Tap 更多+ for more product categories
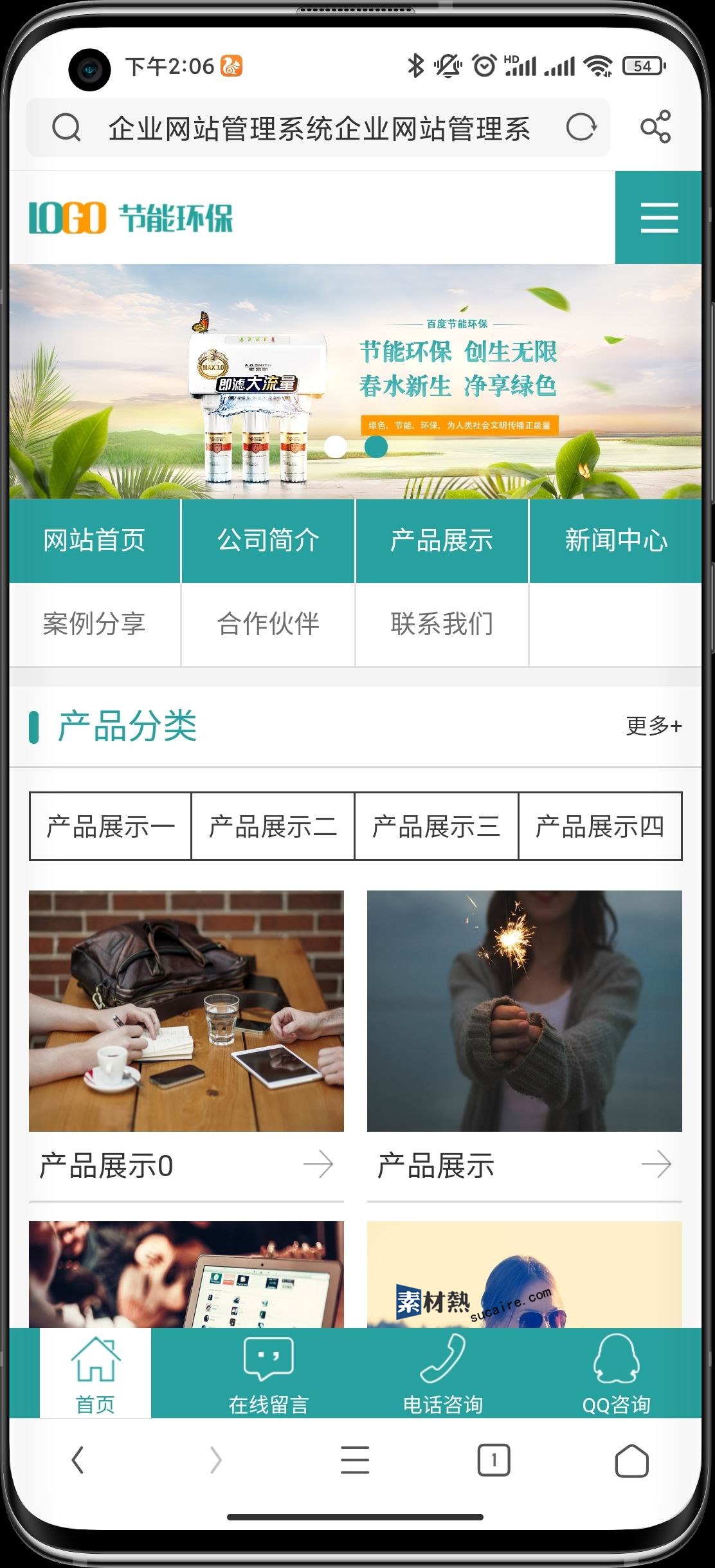The height and width of the screenshot is (1568, 715). coord(653,726)
